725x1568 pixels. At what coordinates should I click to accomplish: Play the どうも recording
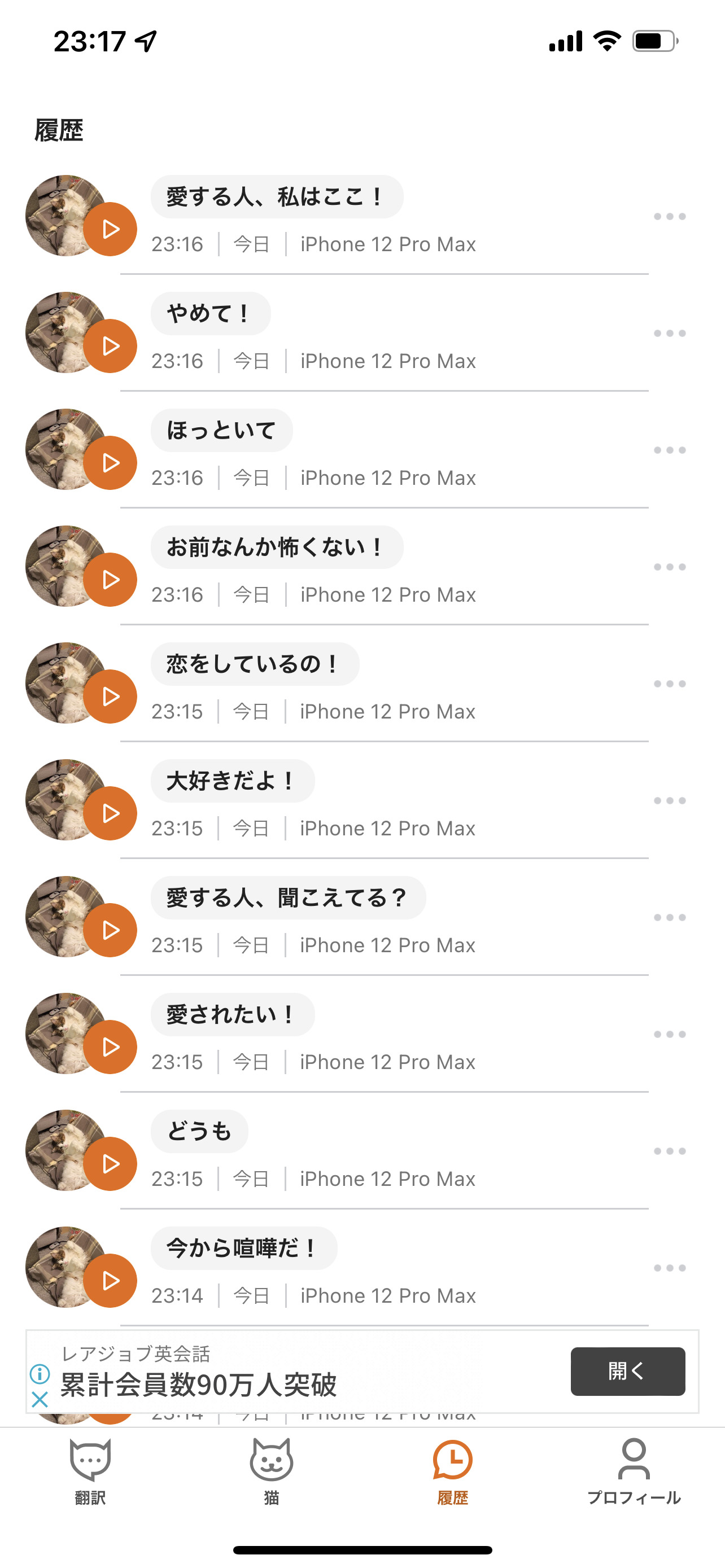[x=110, y=1164]
